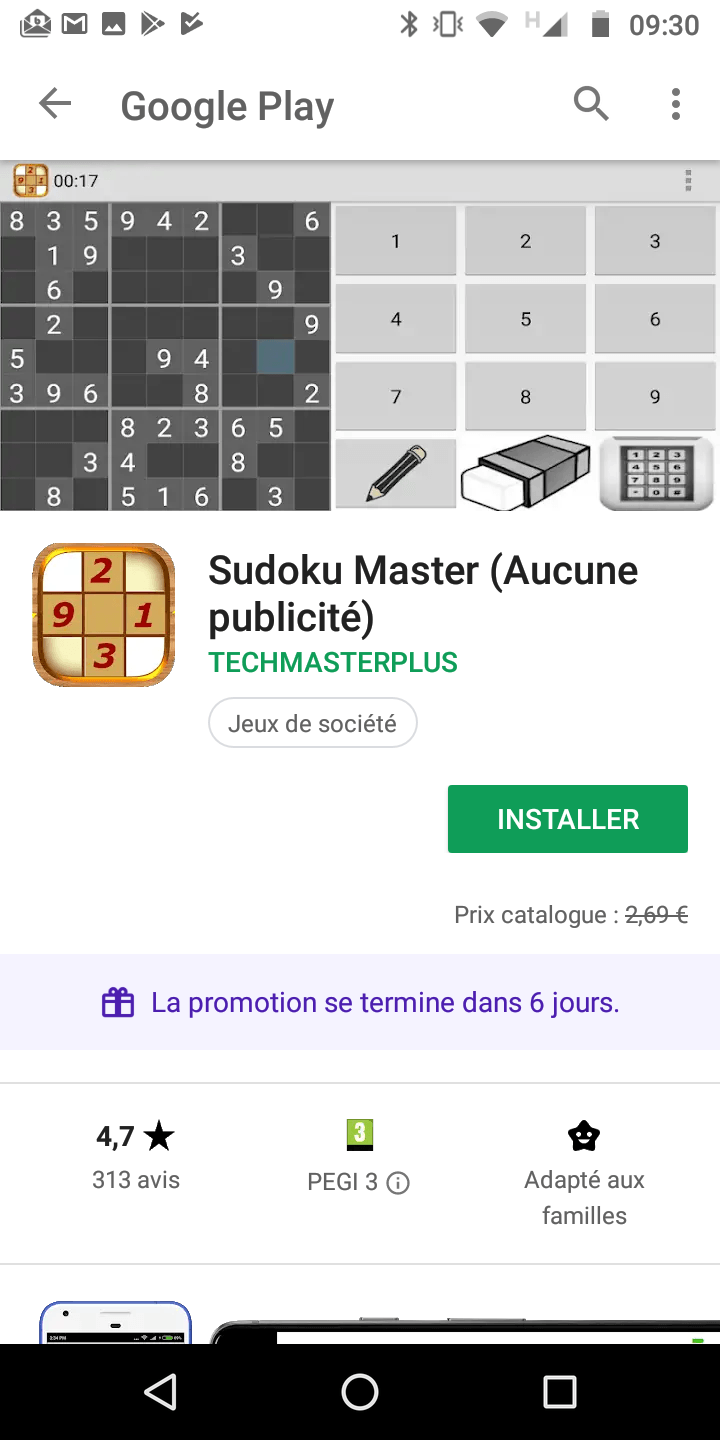Tap the home button in the navigation bar
The width and height of the screenshot is (720, 1440).
click(x=360, y=1391)
